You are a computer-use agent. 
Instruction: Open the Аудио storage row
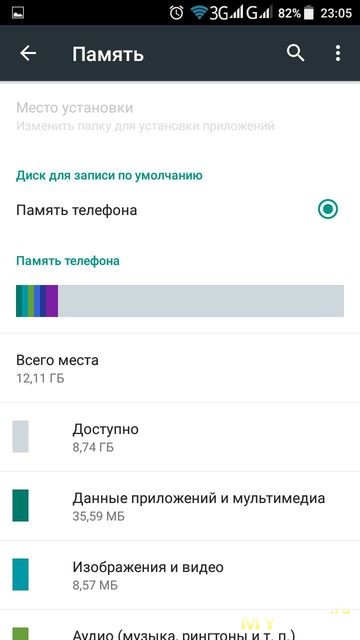pos(180,625)
